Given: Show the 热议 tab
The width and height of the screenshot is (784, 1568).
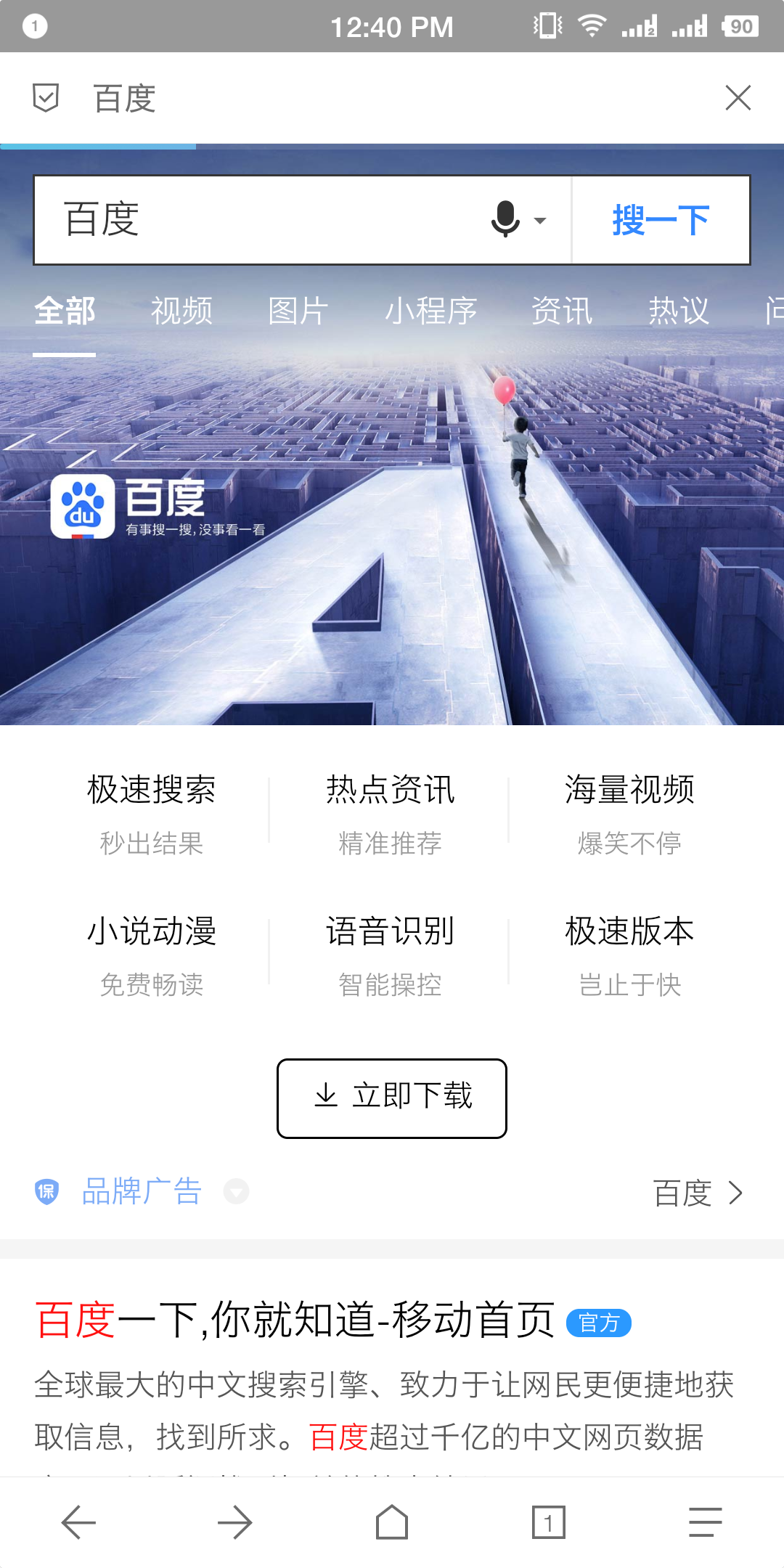Looking at the screenshot, I should coord(679,311).
